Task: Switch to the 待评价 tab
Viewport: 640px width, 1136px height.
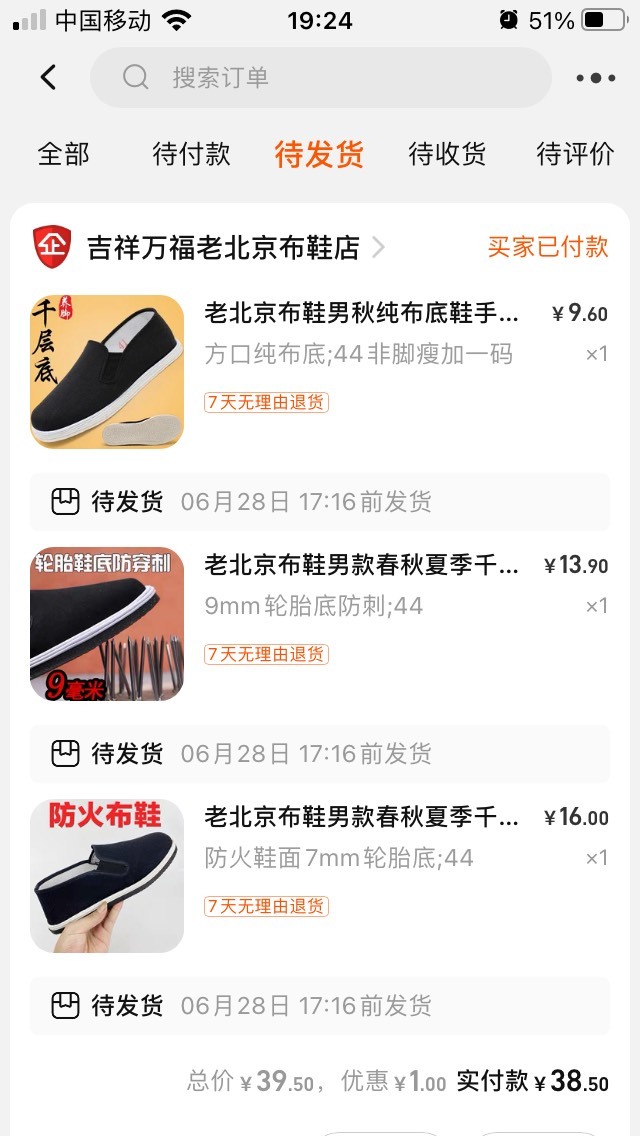Action: [575, 154]
